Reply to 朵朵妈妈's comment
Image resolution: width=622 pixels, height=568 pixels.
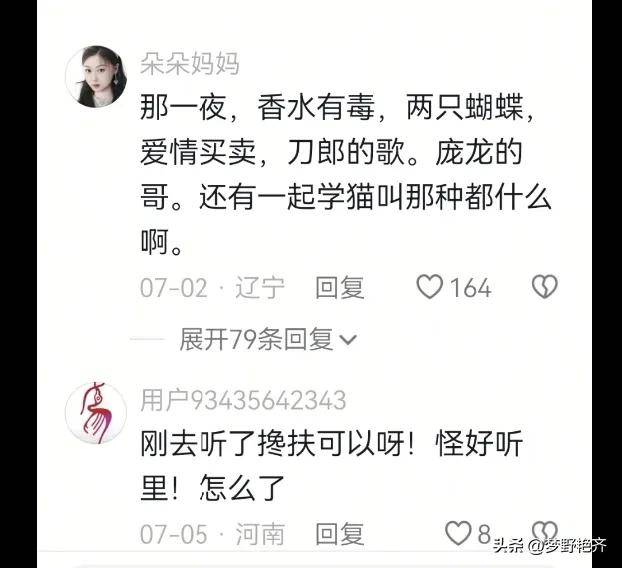click(x=339, y=288)
